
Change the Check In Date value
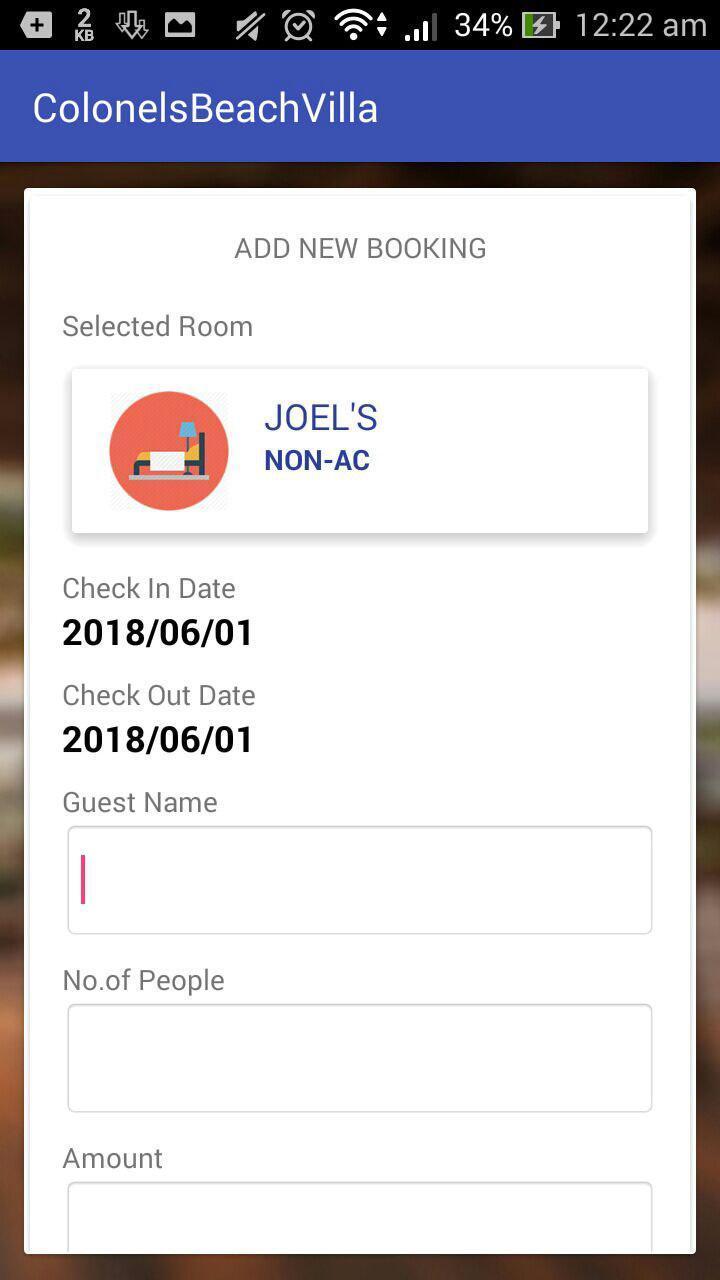158,633
